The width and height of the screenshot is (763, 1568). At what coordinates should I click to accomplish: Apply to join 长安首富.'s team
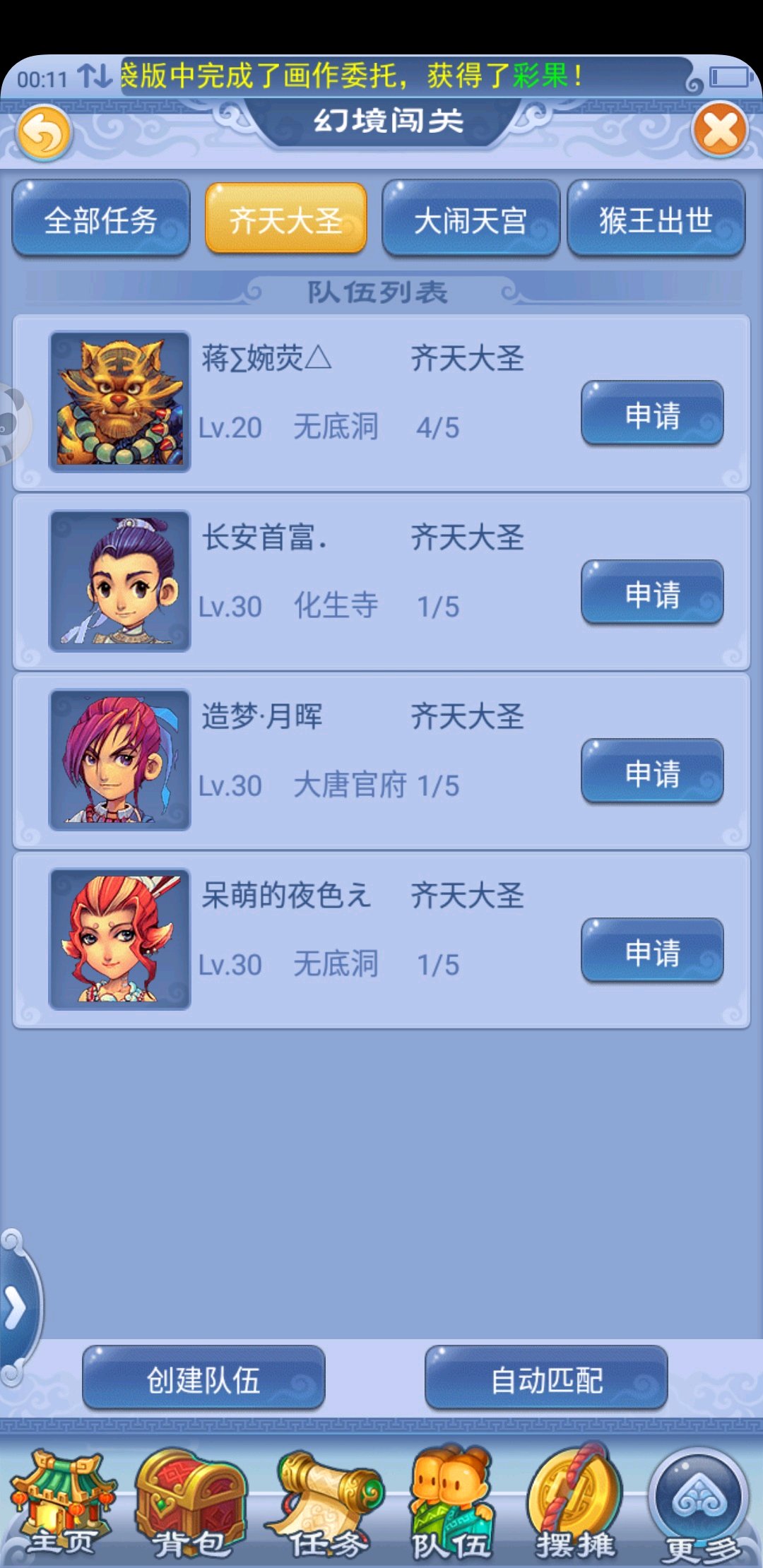click(x=652, y=593)
